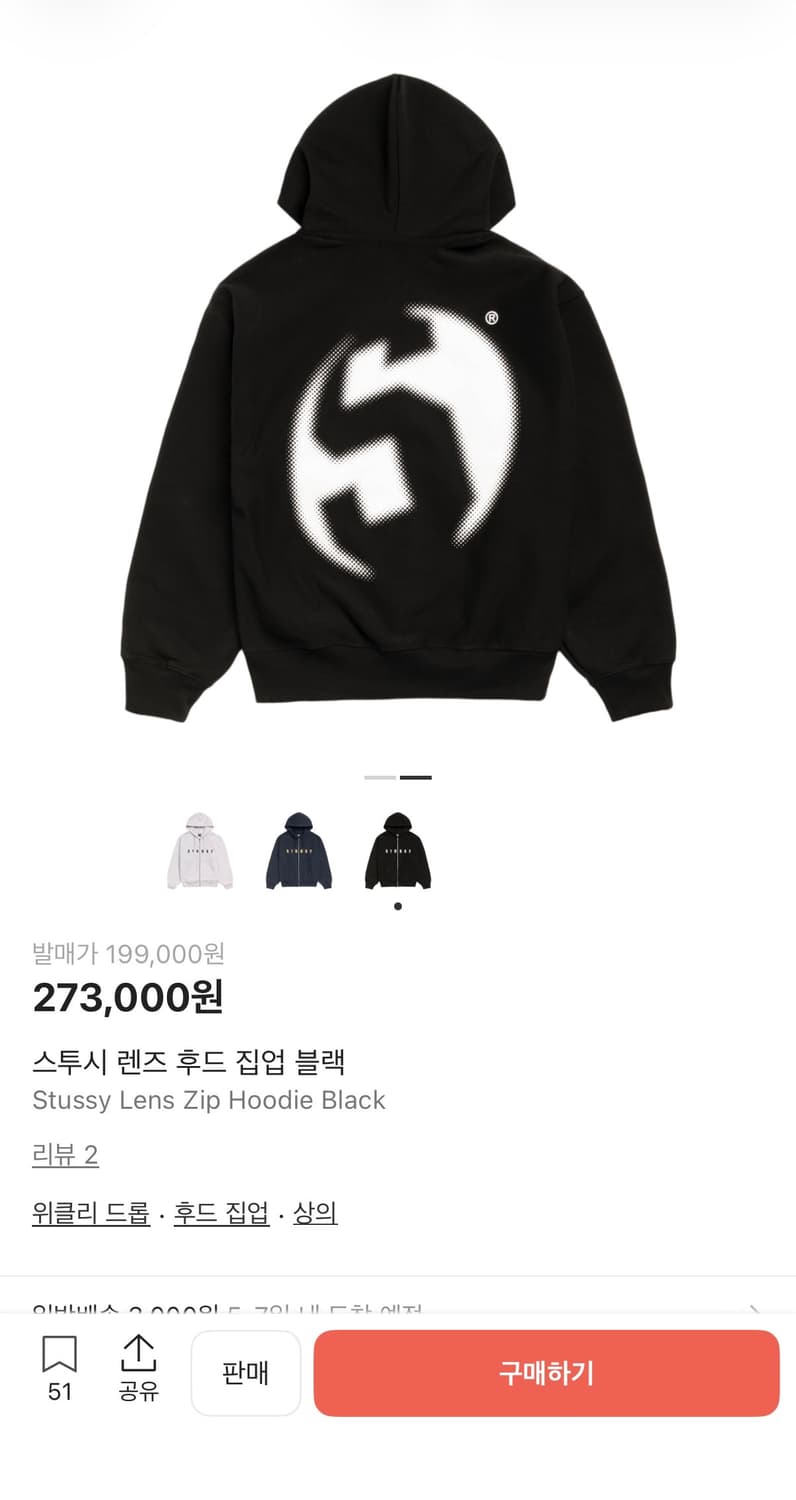Image resolution: width=796 pixels, height=1500 pixels.
Task: Tap the product title Stussy Lens Zip Hoodie
Action: tap(209, 1100)
